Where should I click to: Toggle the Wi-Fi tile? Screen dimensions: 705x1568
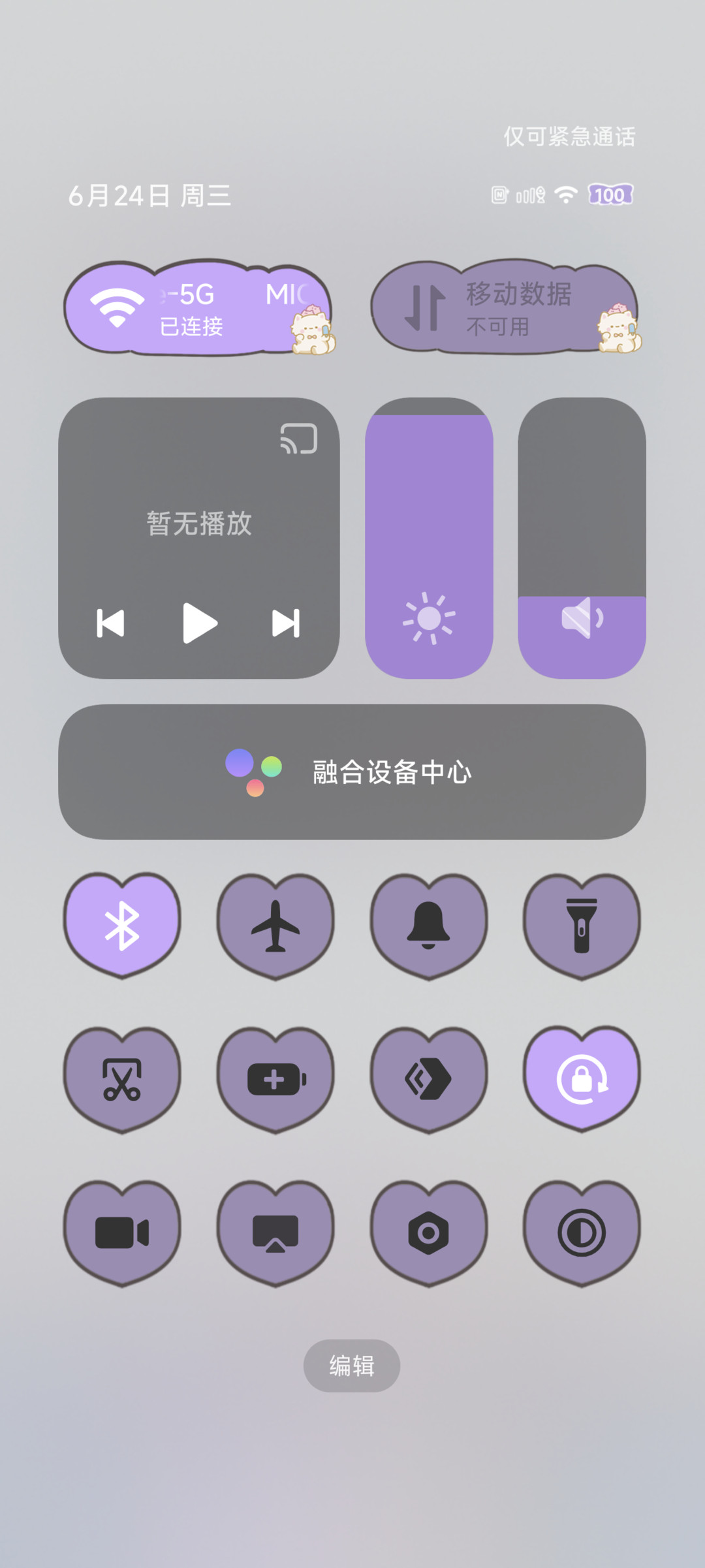198,308
